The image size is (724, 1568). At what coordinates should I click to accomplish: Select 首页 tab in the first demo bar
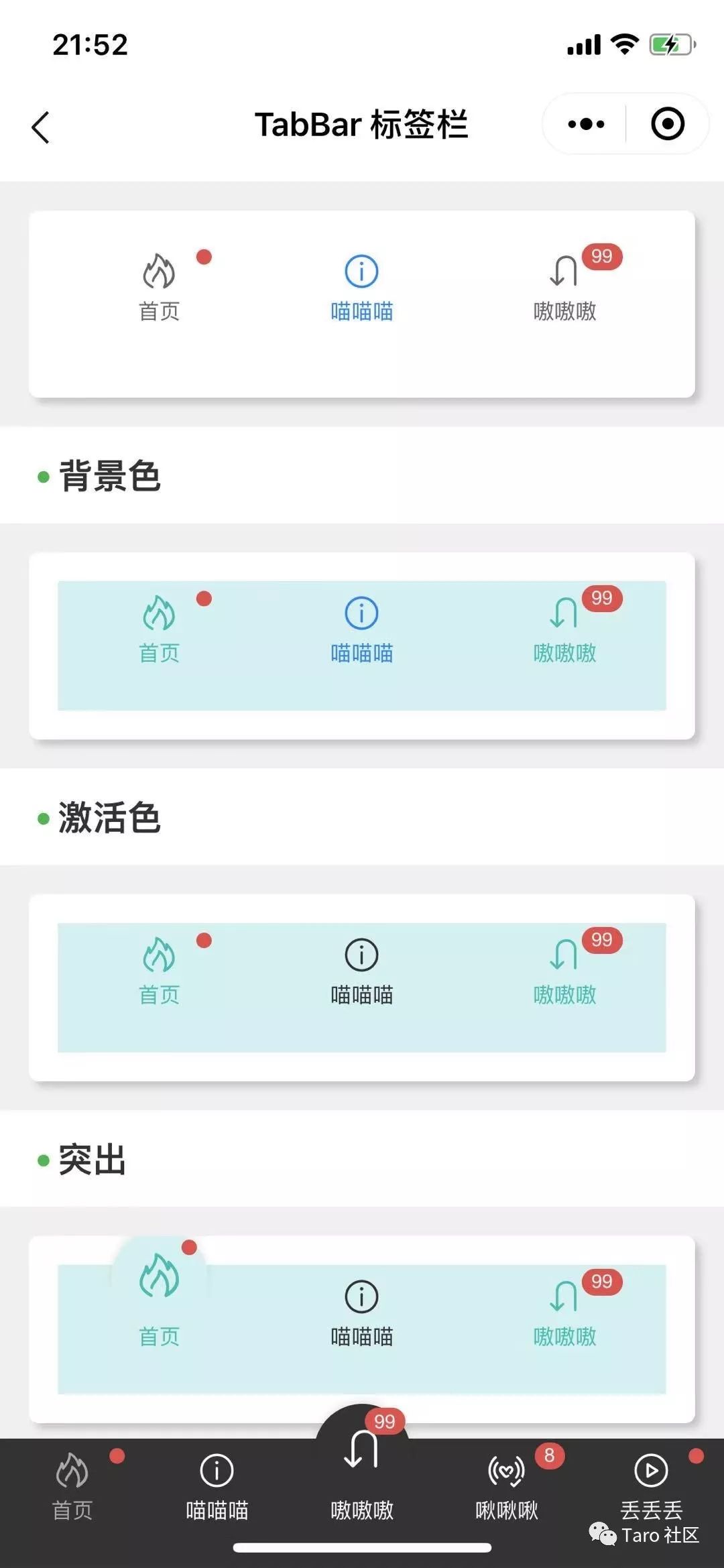coord(160,288)
